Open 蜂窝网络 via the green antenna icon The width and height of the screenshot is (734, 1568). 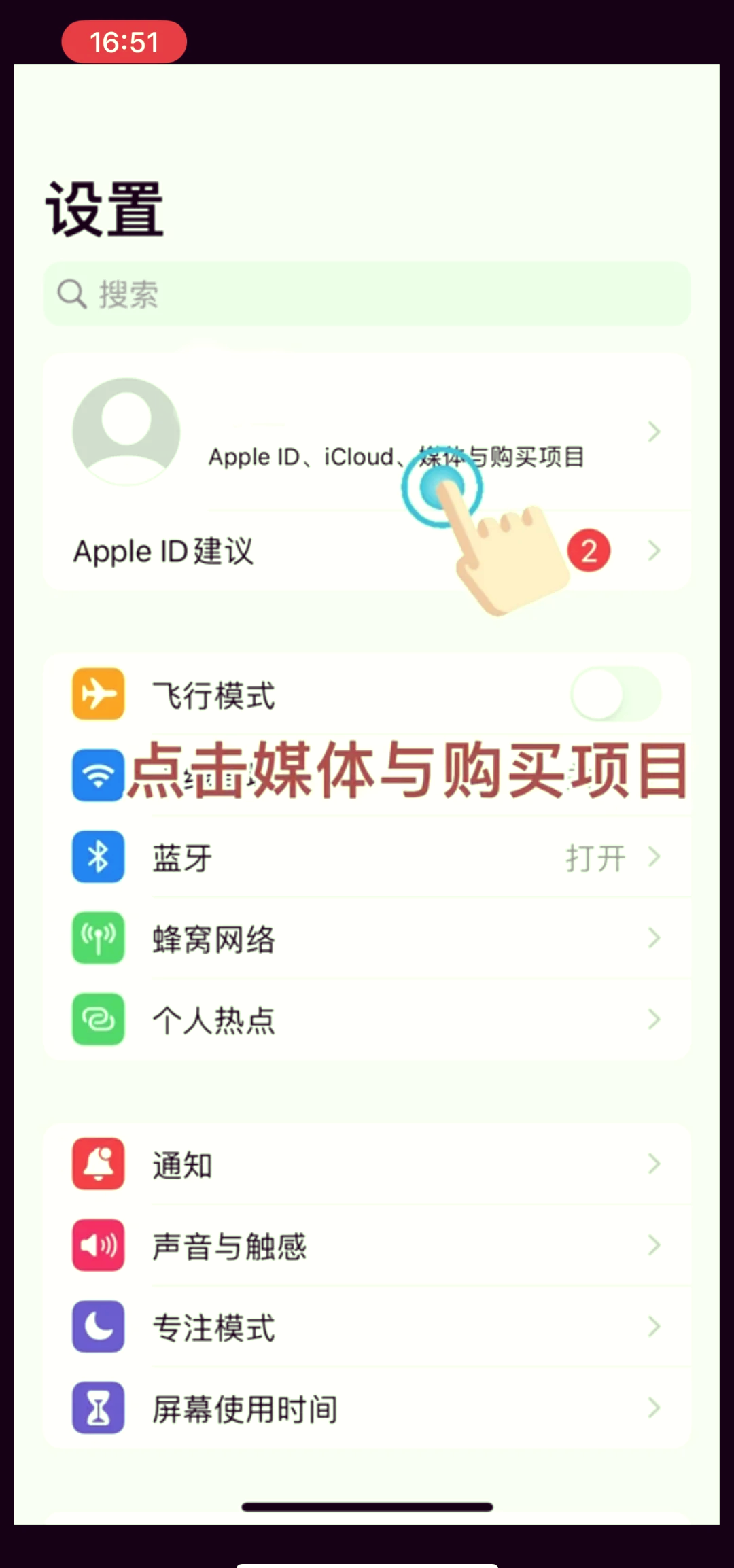click(97, 938)
